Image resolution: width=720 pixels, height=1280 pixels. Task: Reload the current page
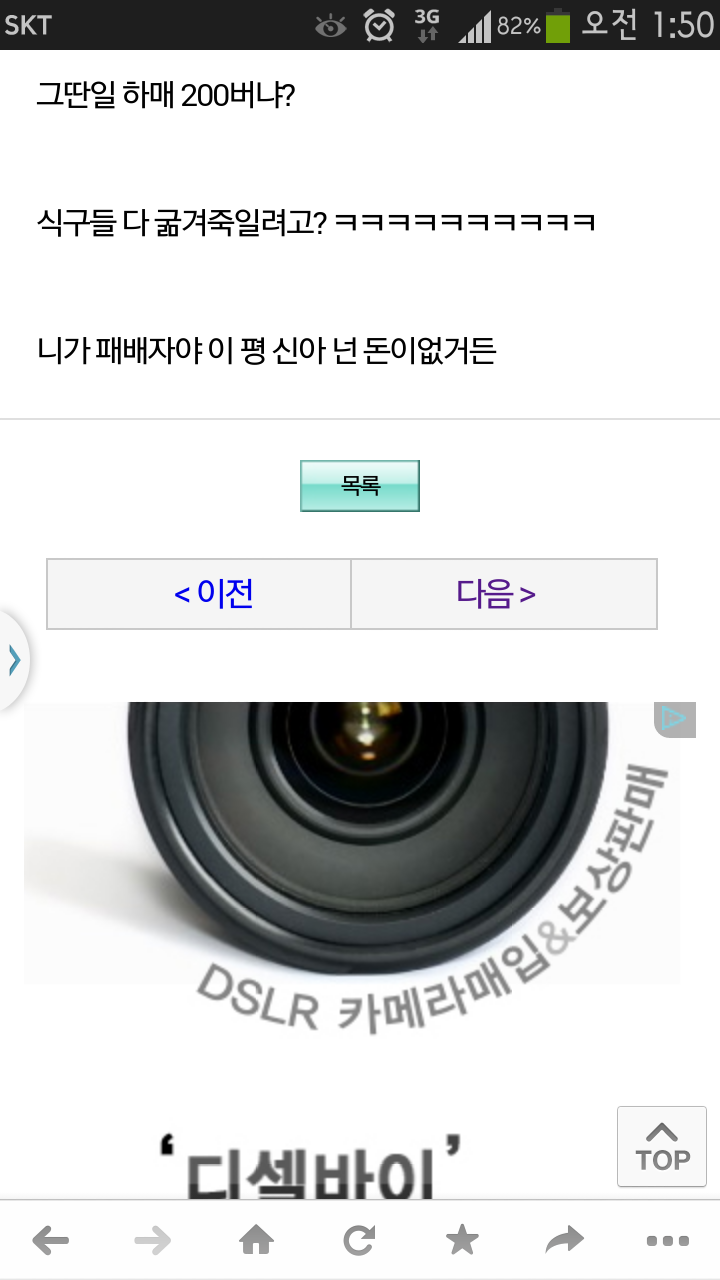coord(359,1242)
